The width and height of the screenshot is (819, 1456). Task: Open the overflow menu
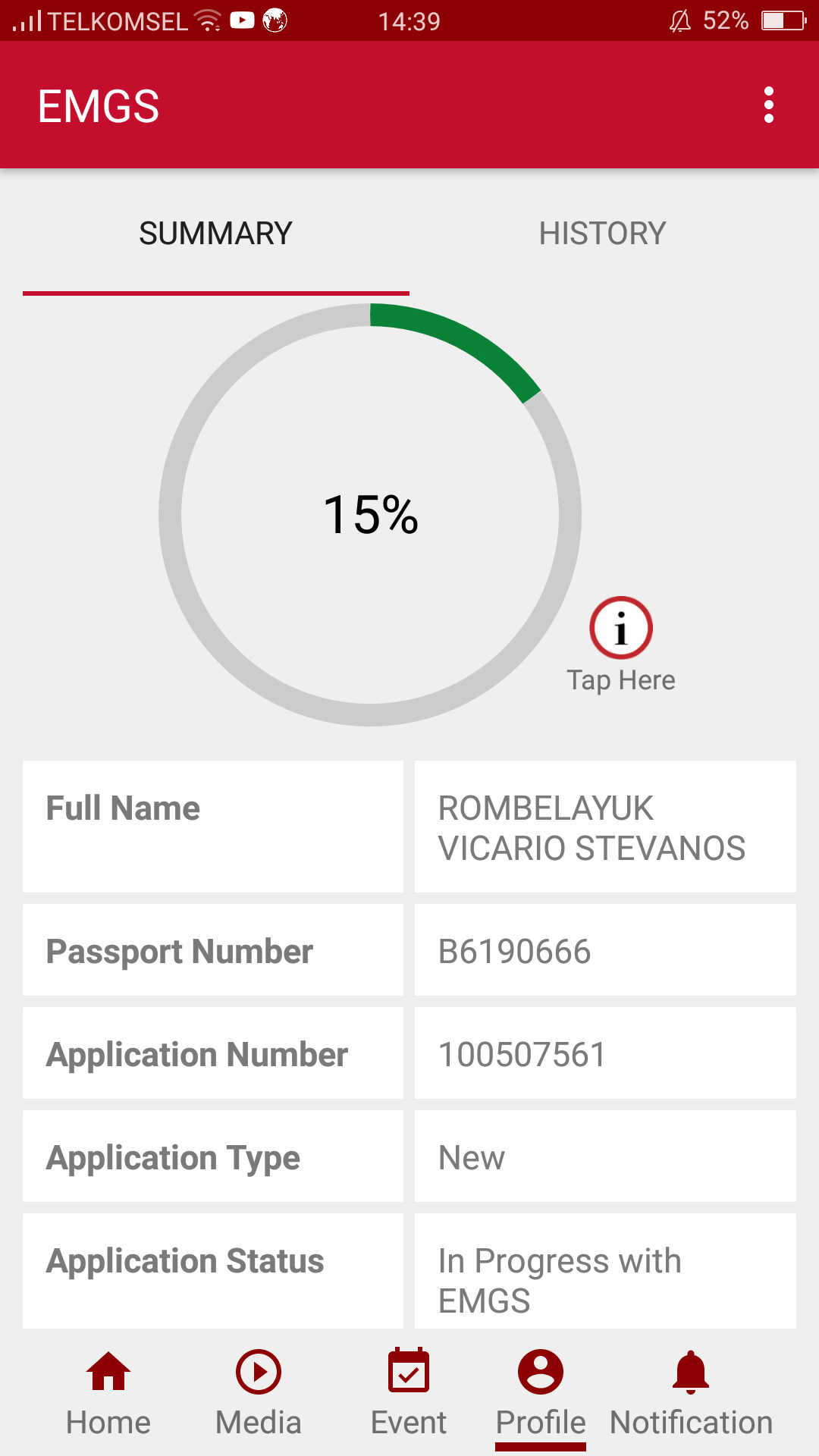[769, 105]
